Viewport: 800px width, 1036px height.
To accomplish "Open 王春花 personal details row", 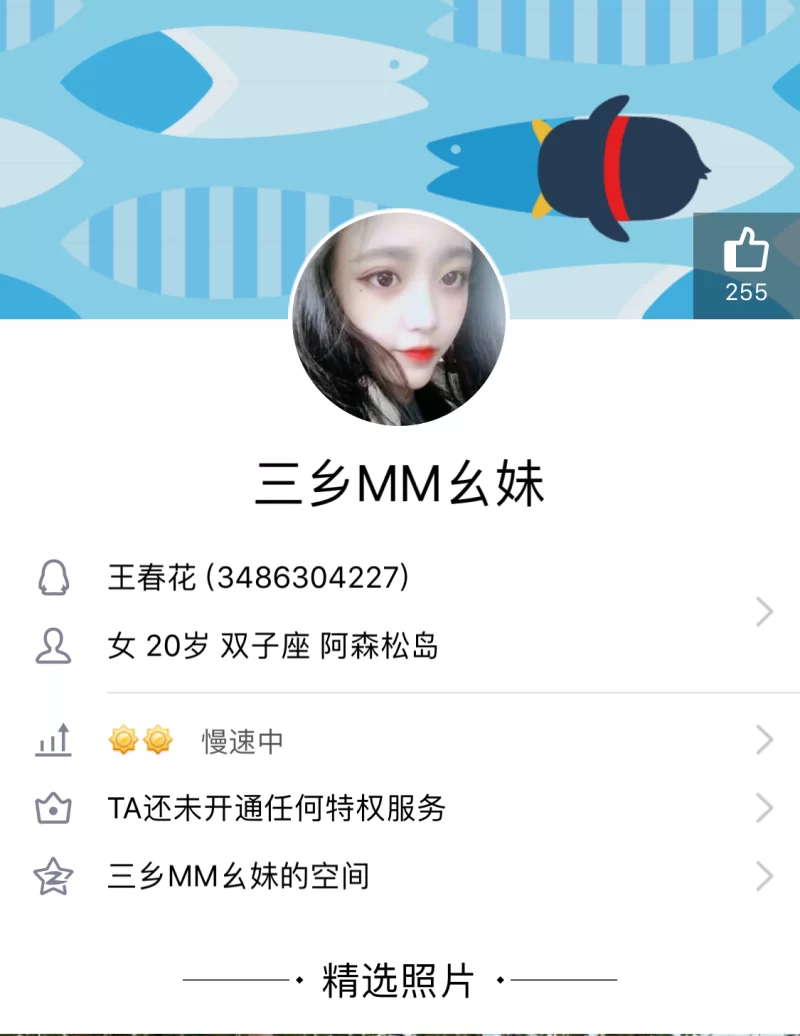I will coord(400,612).
